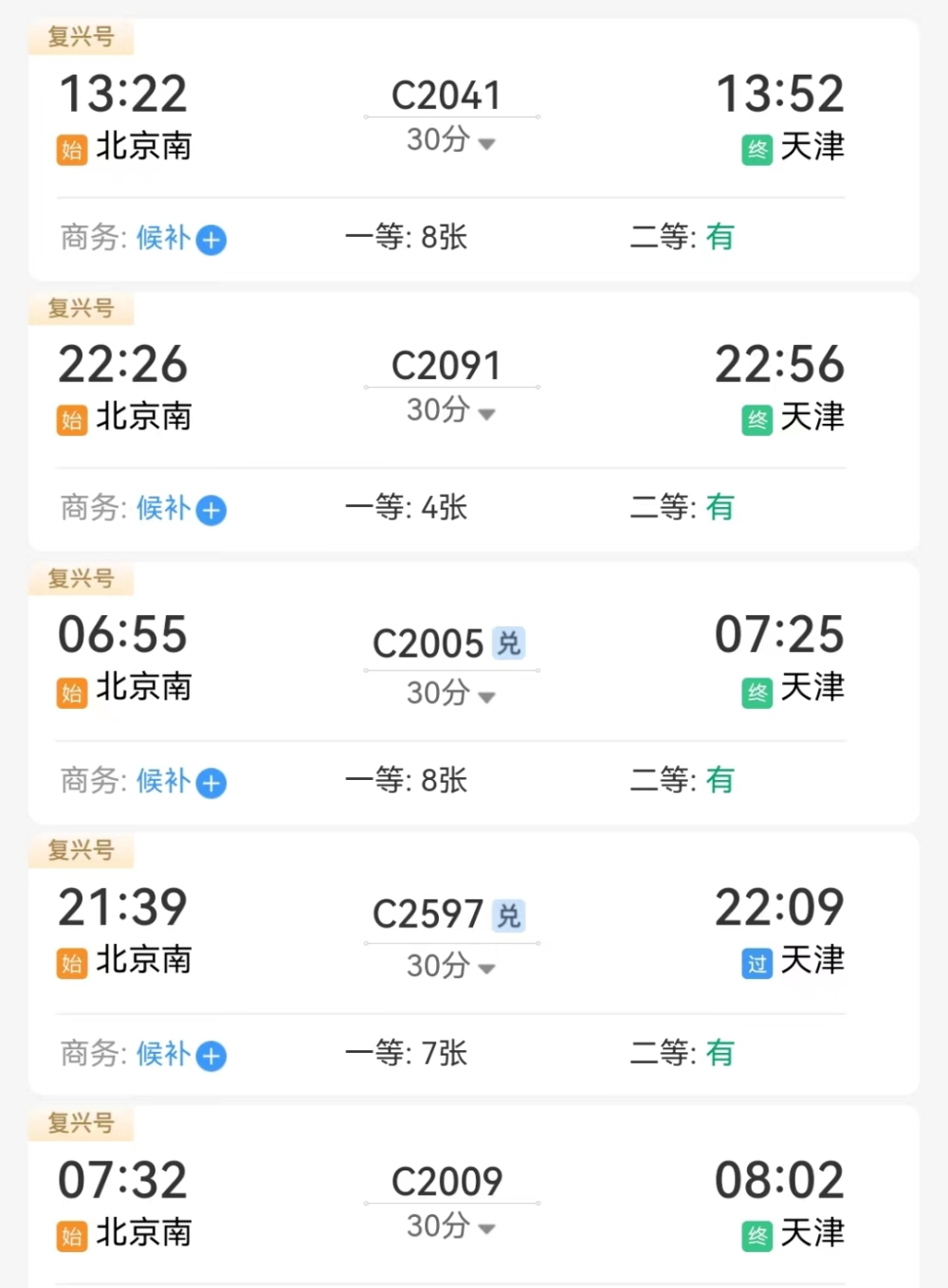Expand stop details under C2005
This screenshot has width=948, height=1288.
click(x=450, y=695)
